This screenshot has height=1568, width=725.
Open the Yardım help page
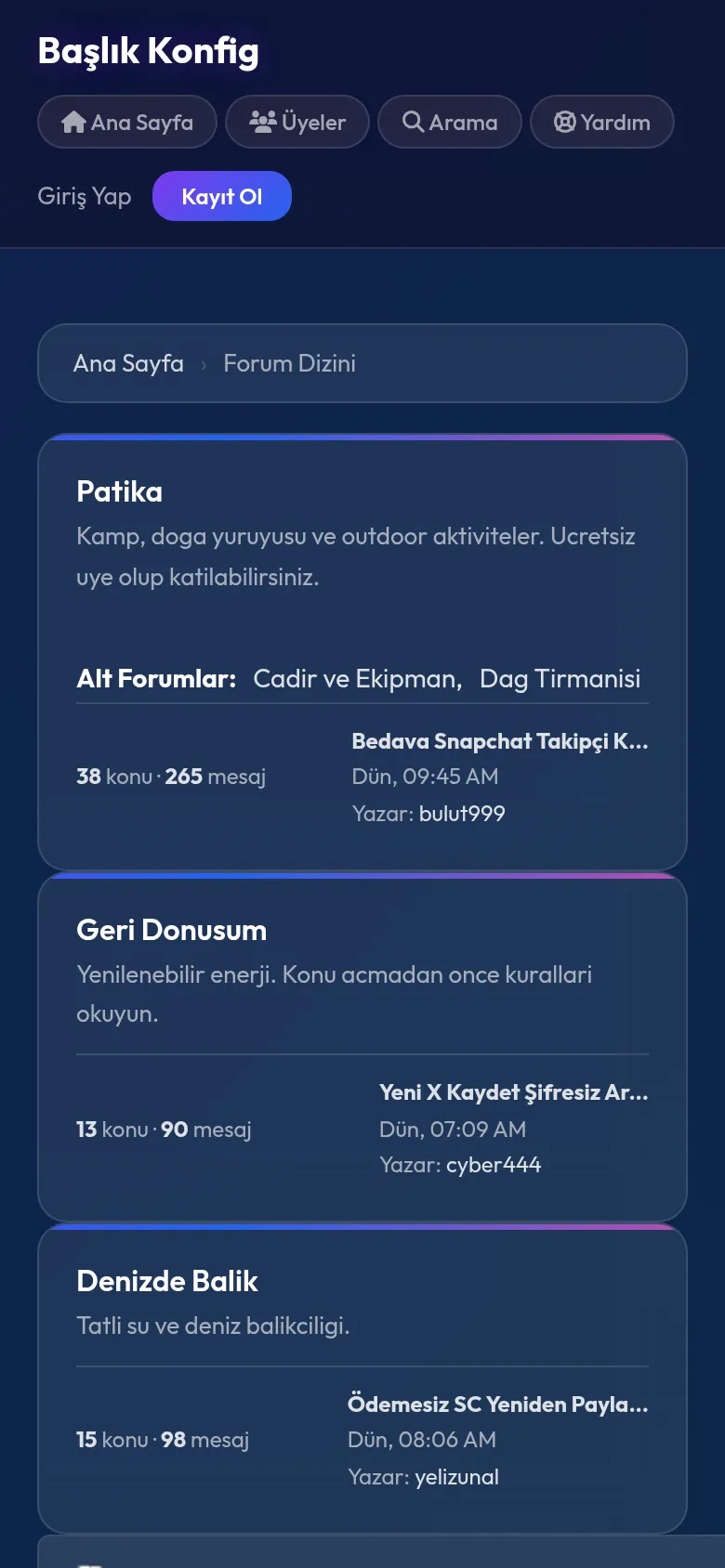(602, 122)
